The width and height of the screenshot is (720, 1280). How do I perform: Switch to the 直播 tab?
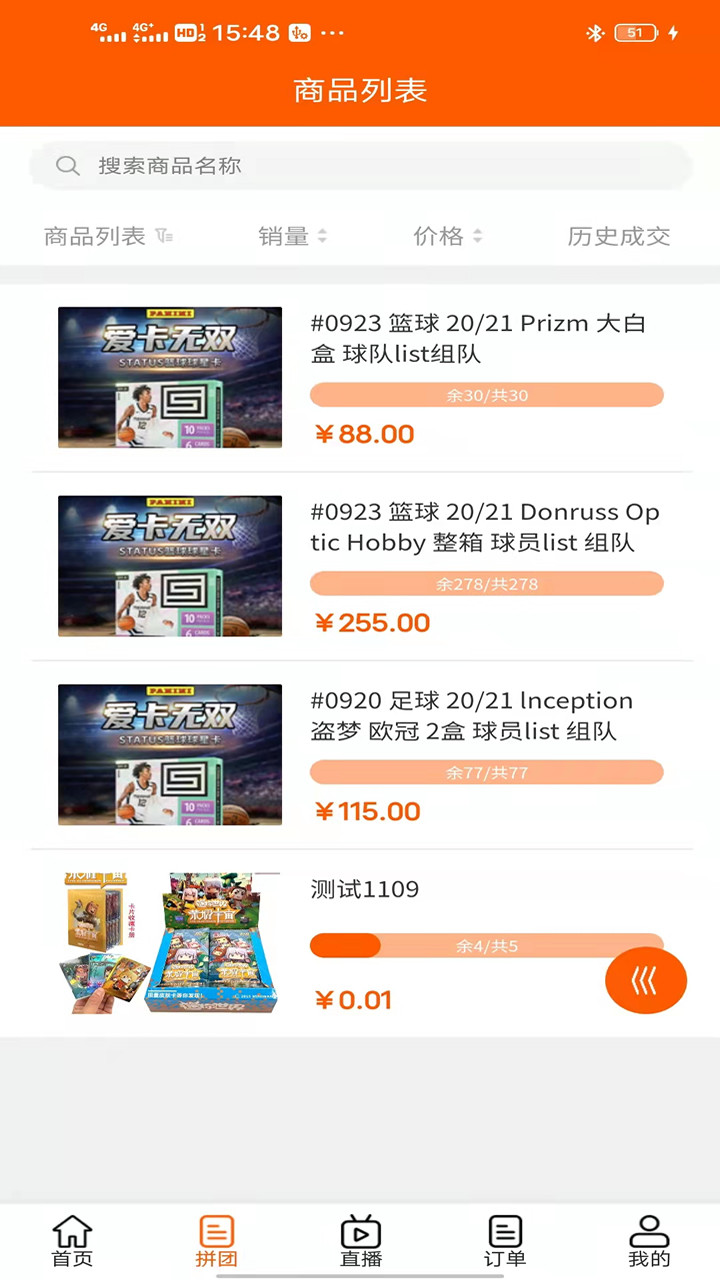(x=360, y=1241)
